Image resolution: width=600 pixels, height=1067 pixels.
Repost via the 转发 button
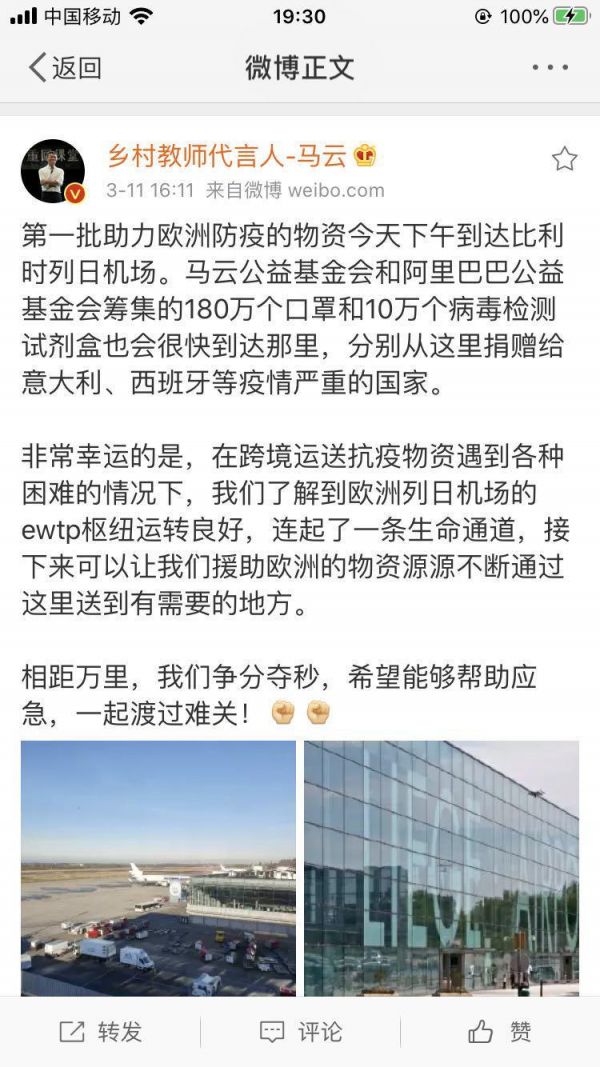coord(100,1032)
